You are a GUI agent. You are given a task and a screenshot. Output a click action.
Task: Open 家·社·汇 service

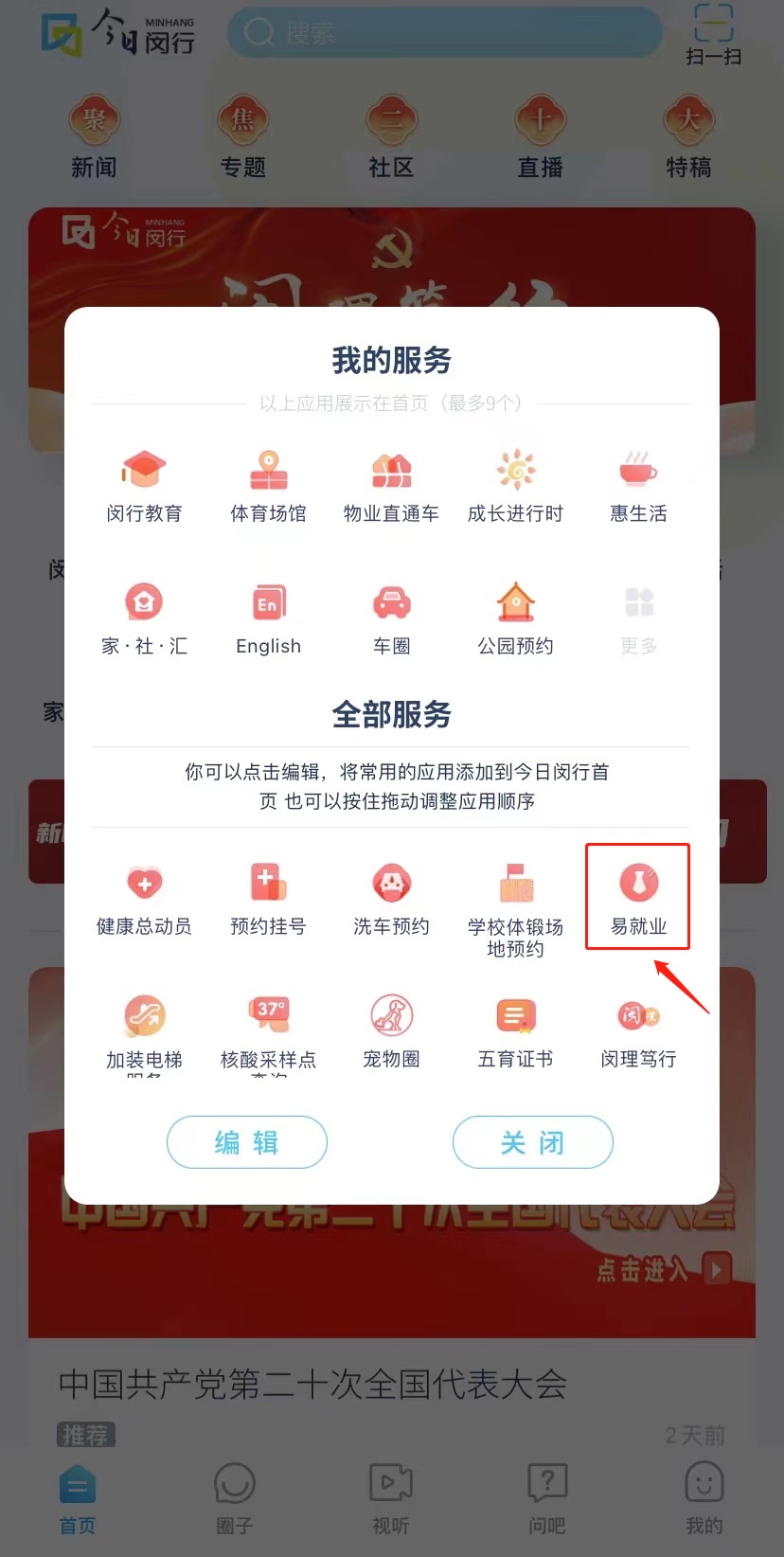(x=144, y=619)
